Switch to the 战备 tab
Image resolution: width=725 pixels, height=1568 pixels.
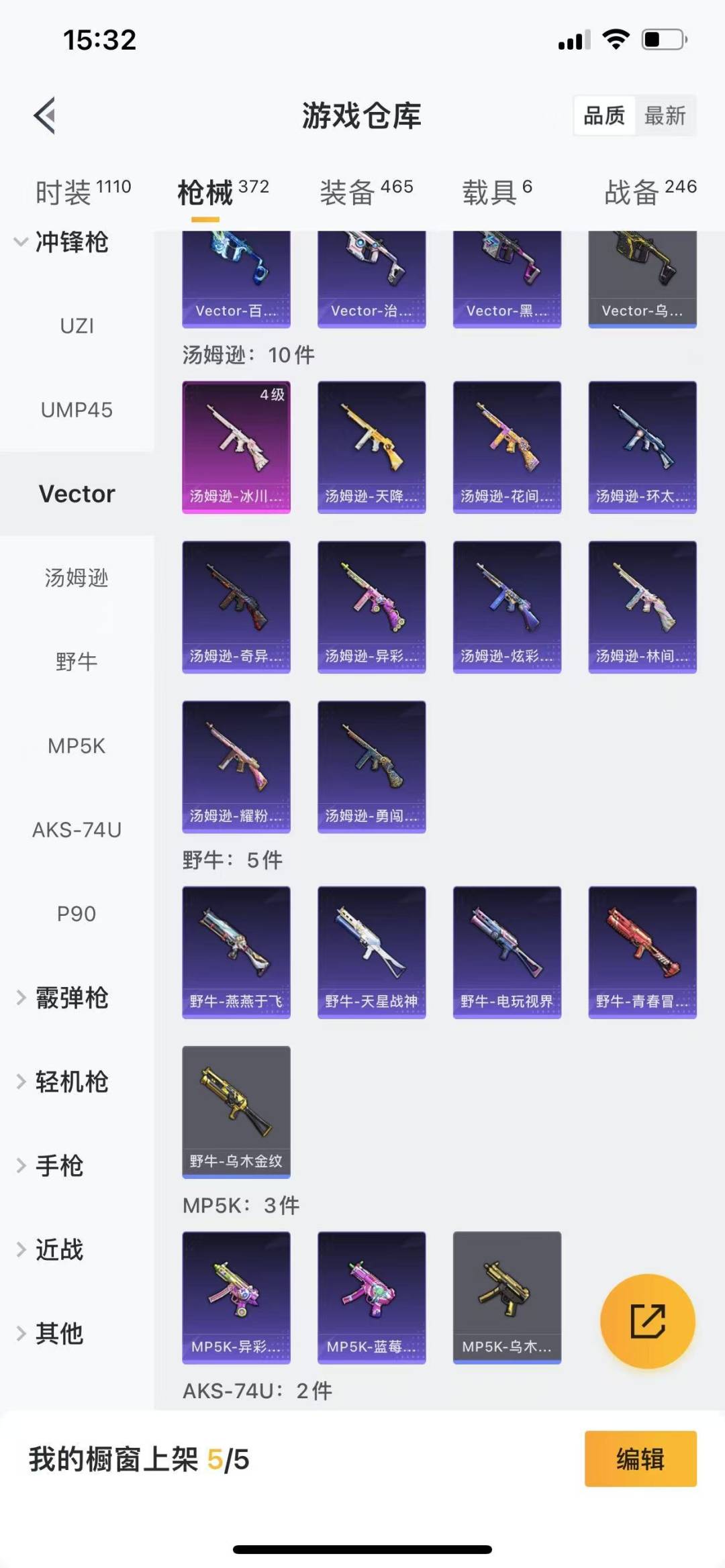[x=650, y=192]
